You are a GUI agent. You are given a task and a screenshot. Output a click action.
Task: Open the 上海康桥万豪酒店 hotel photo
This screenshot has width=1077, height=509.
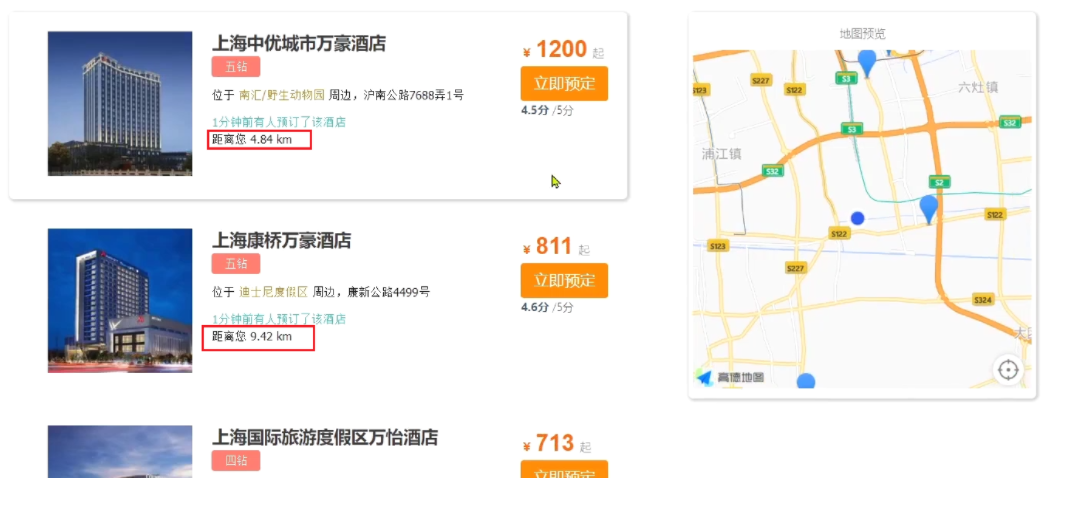pyautogui.click(x=120, y=300)
